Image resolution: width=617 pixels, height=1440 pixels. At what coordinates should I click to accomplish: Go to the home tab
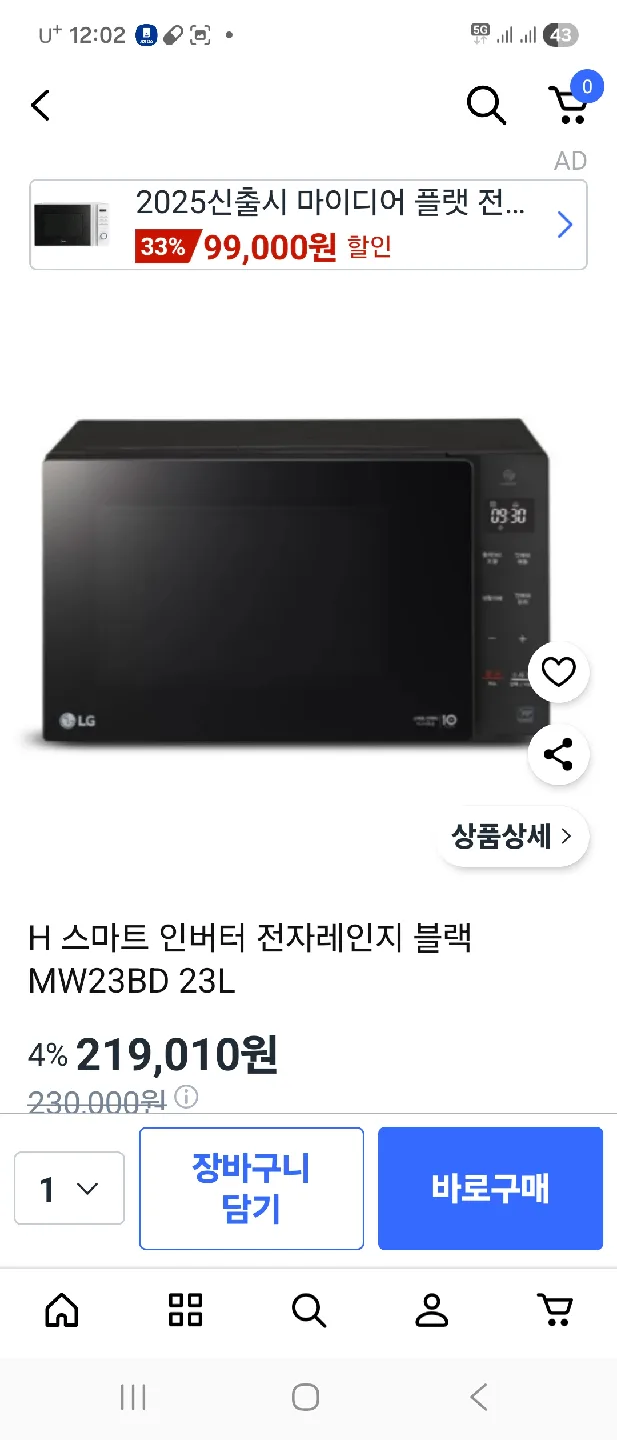(x=62, y=1309)
